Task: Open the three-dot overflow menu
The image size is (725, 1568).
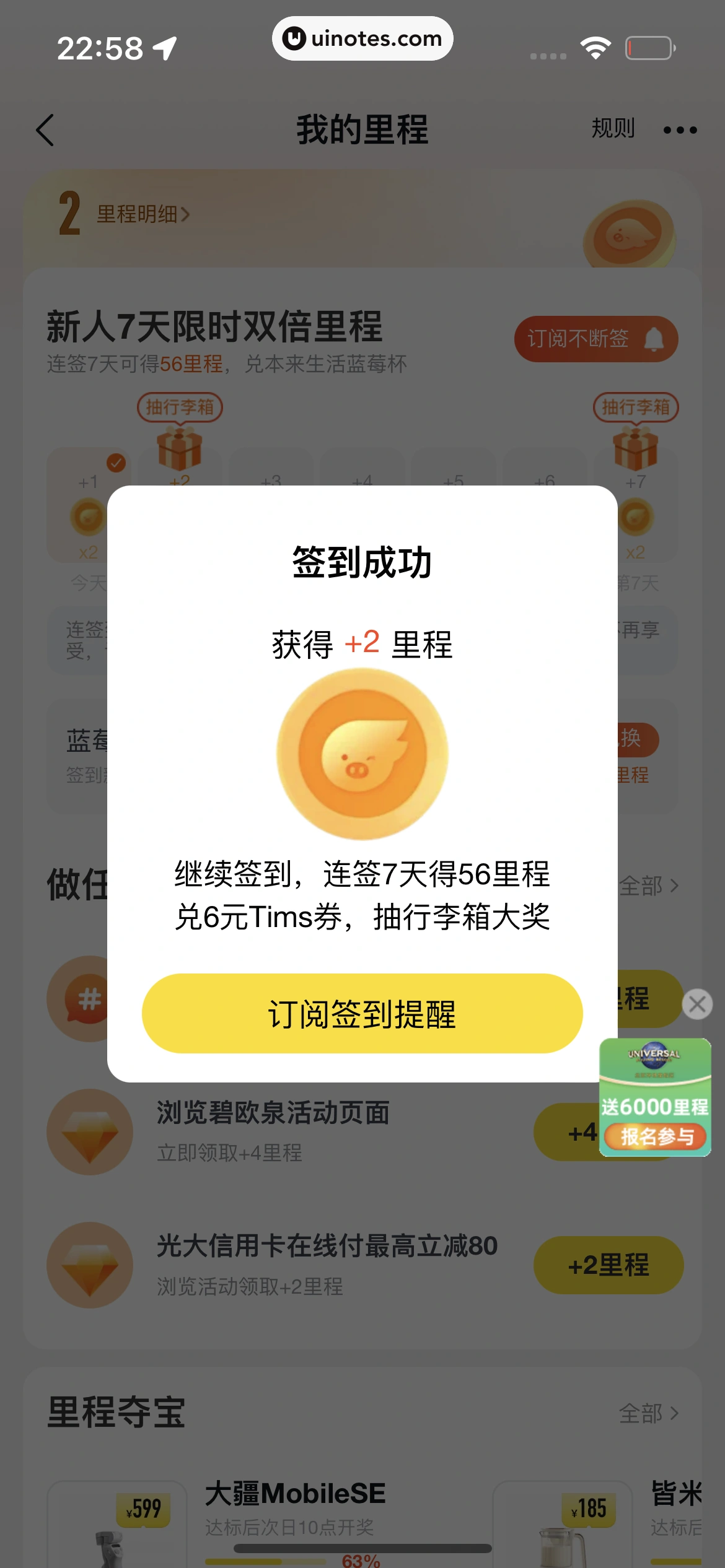Action: click(x=680, y=130)
